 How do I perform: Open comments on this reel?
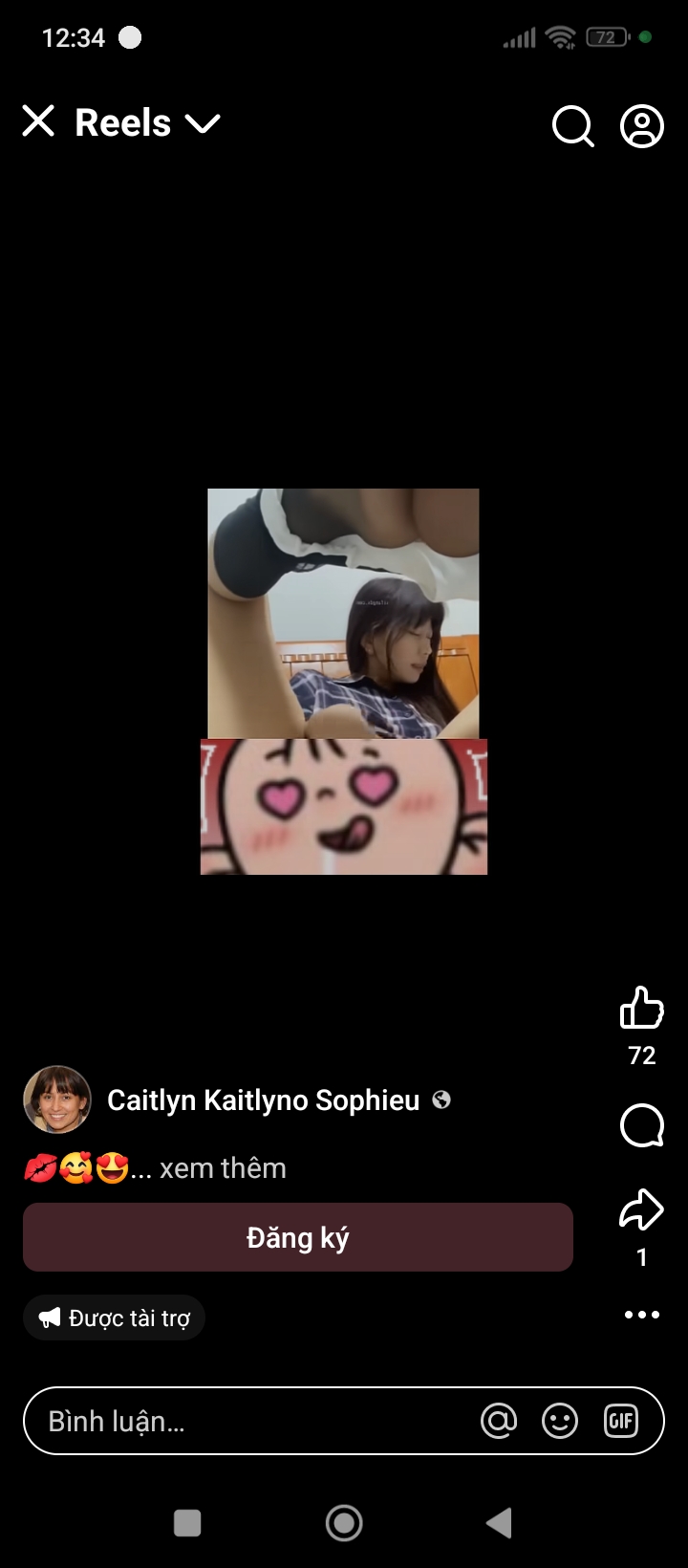641,1125
